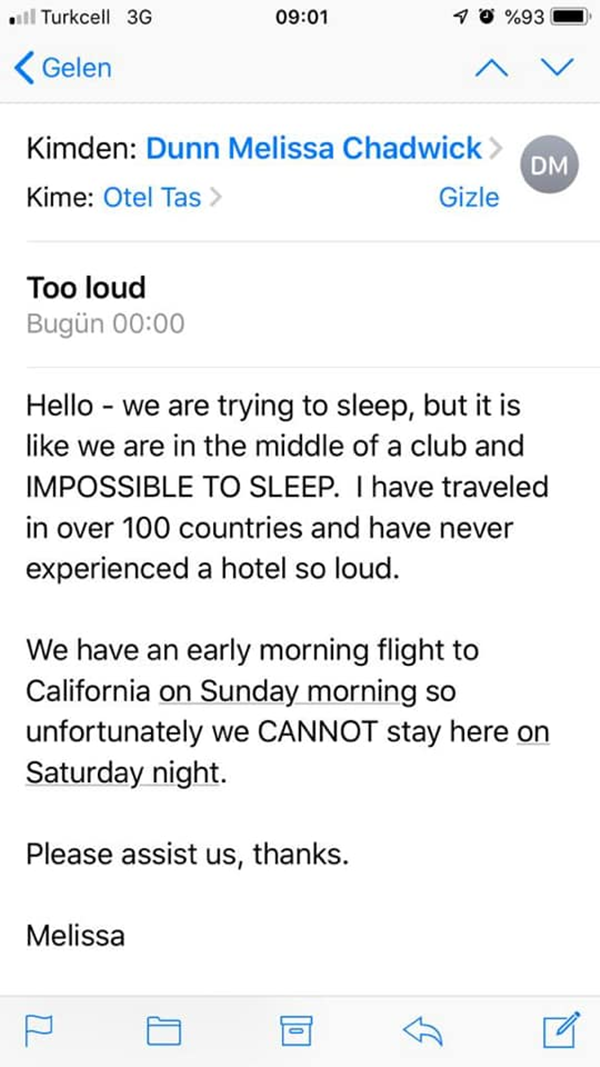This screenshot has height=1067, width=600.
Task: Go back to the Gelen inbox
Action: 62,69
